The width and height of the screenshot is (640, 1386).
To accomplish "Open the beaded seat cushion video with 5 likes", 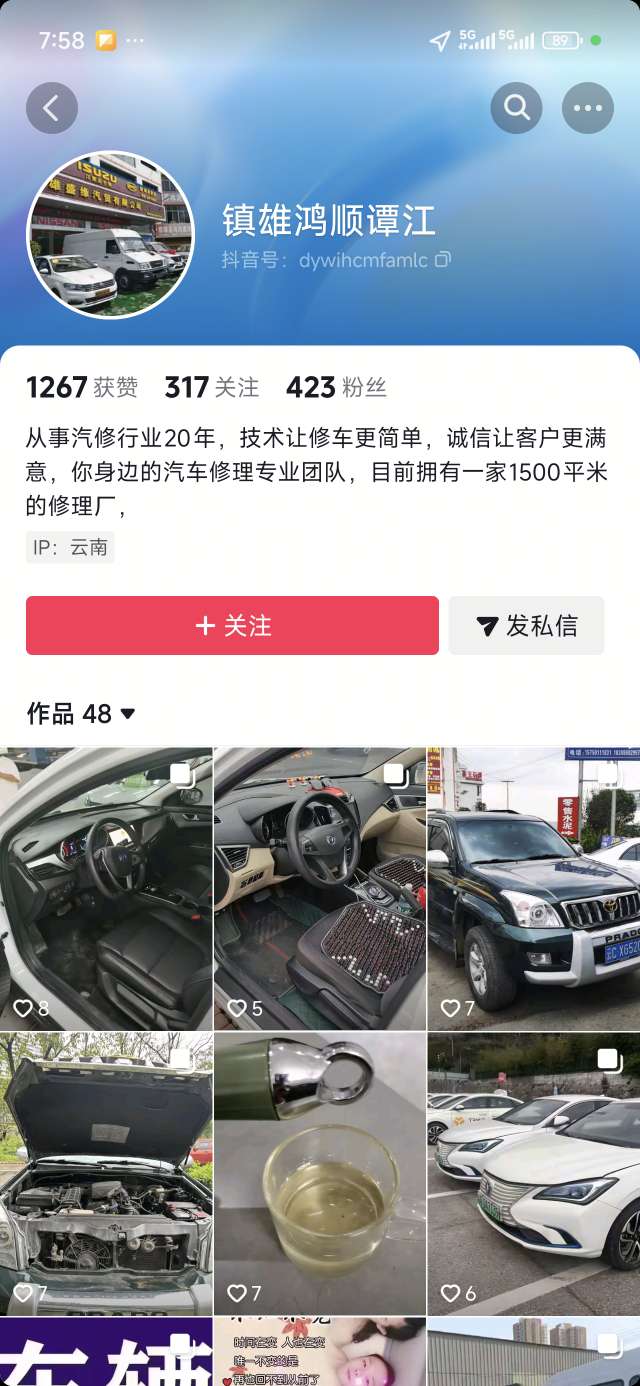I will point(320,888).
